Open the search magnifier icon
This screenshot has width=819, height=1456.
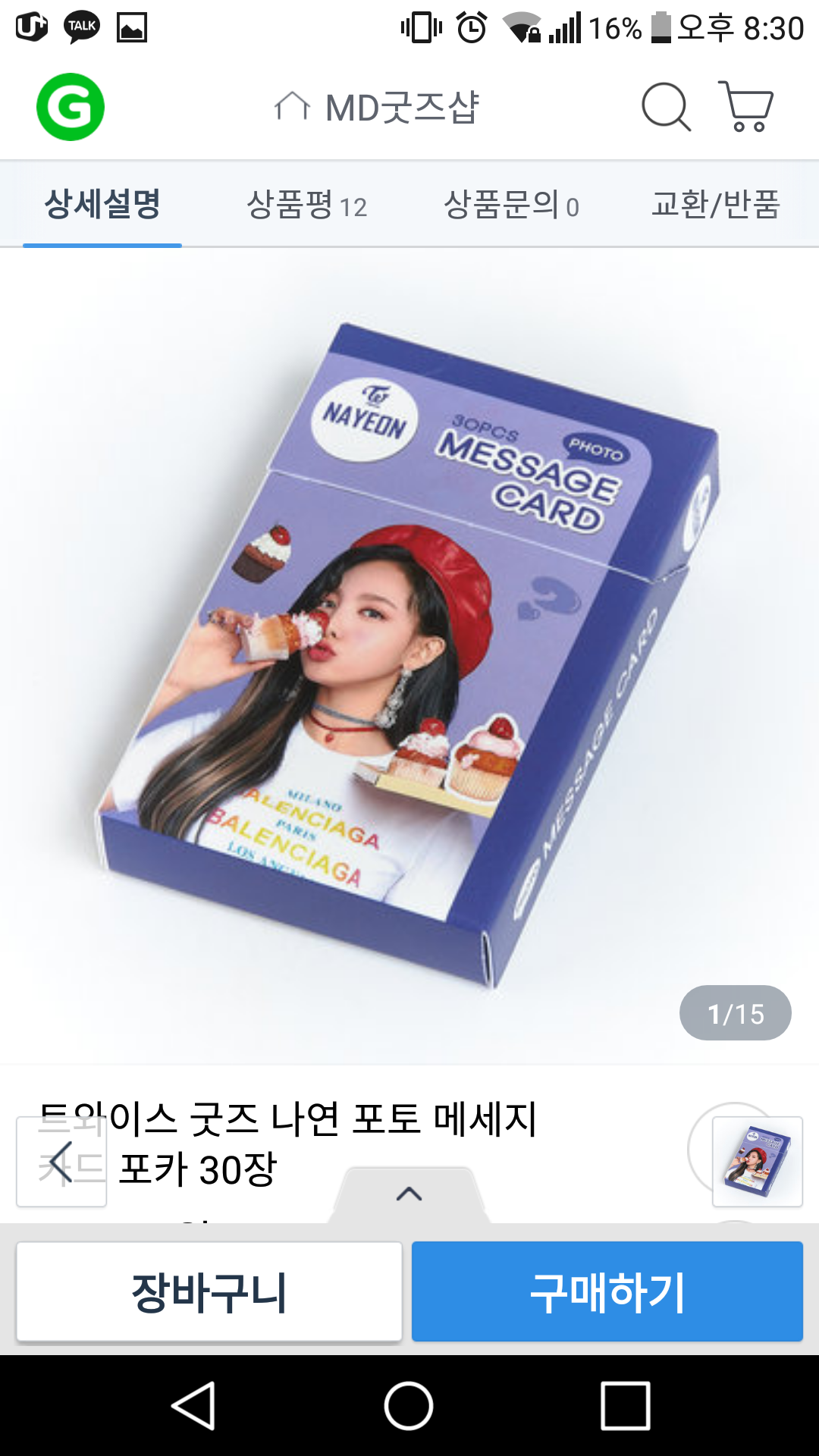pos(666,107)
